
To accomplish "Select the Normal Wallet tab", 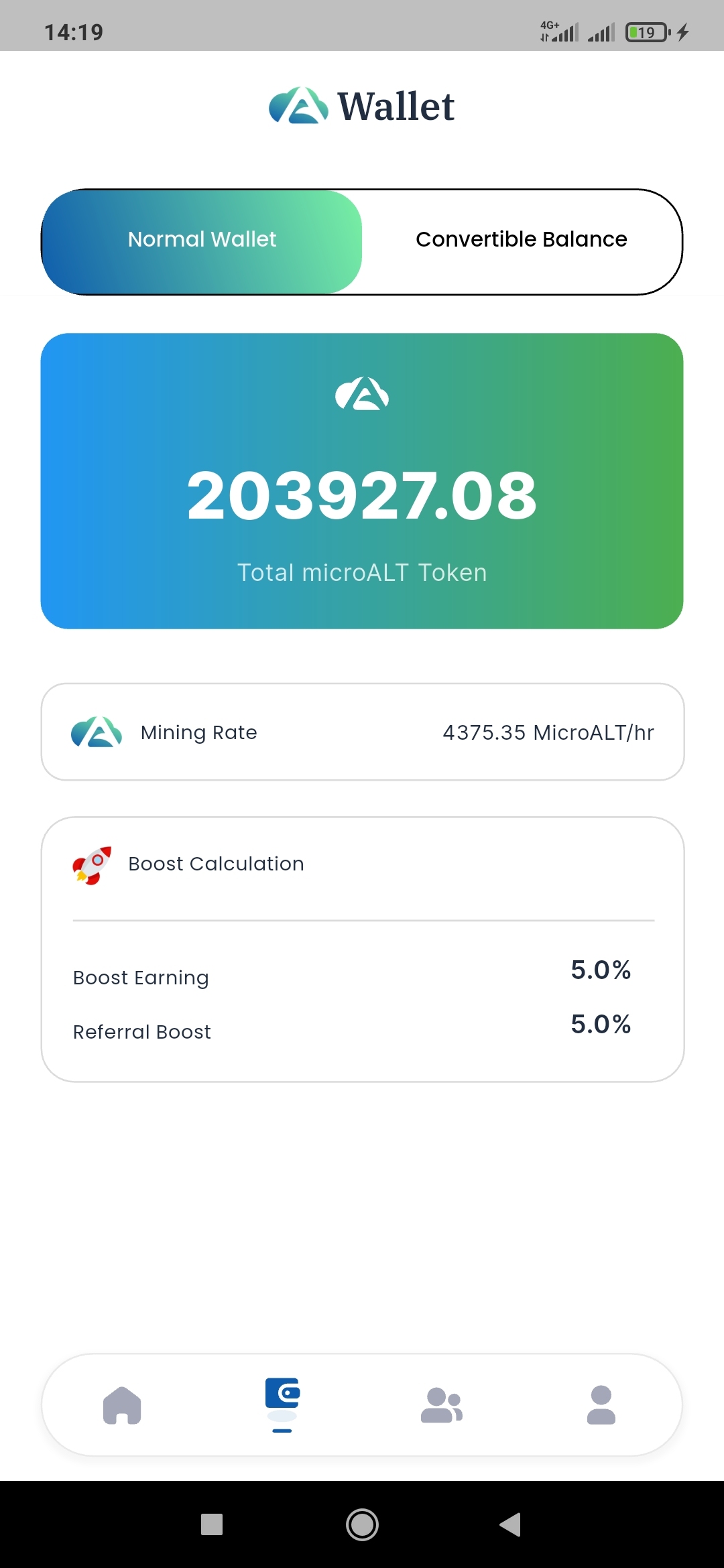I will pyautogui.click(x=202, y=241).
